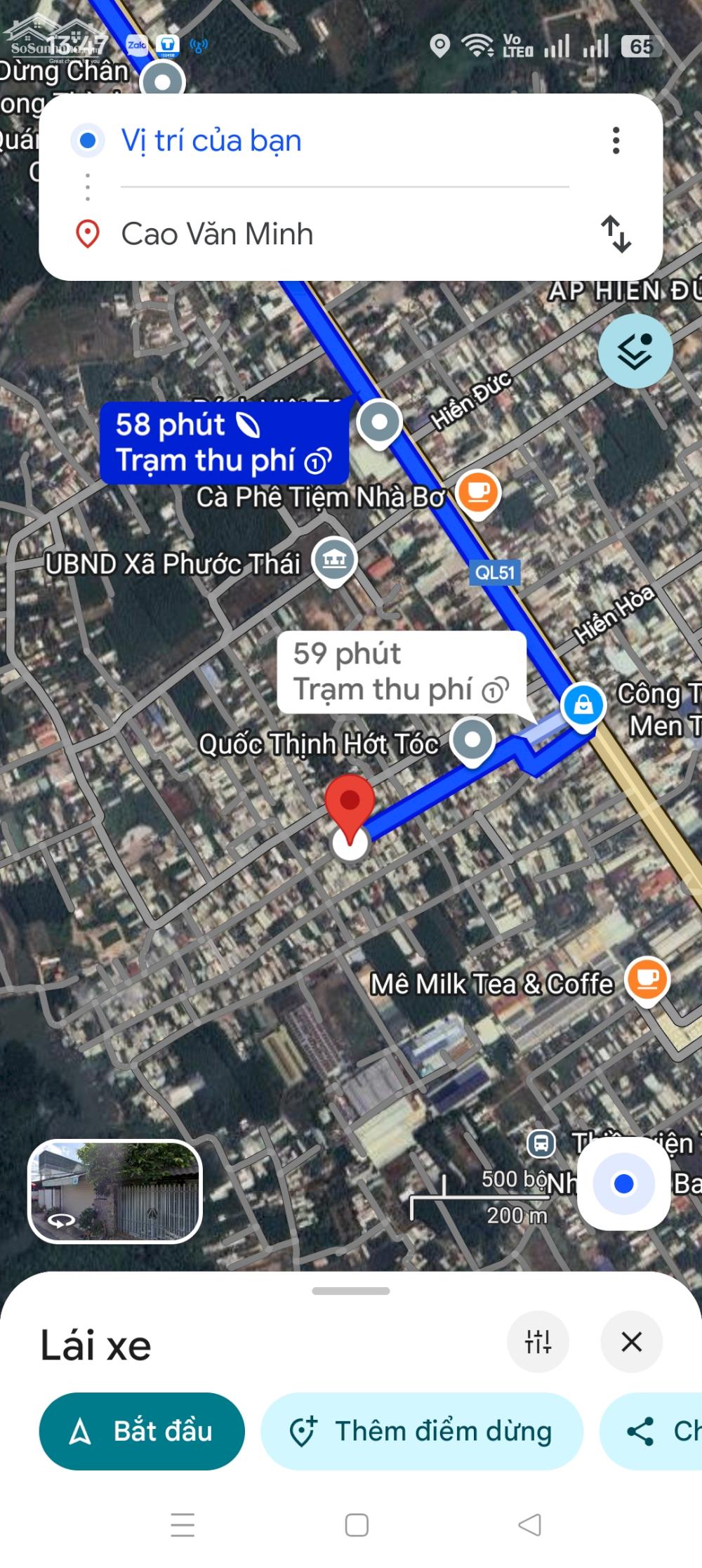The width and height of the screenshot is (702, 1568).
Task: Select the 58 phút toll route label
Action: coord(225,442)
